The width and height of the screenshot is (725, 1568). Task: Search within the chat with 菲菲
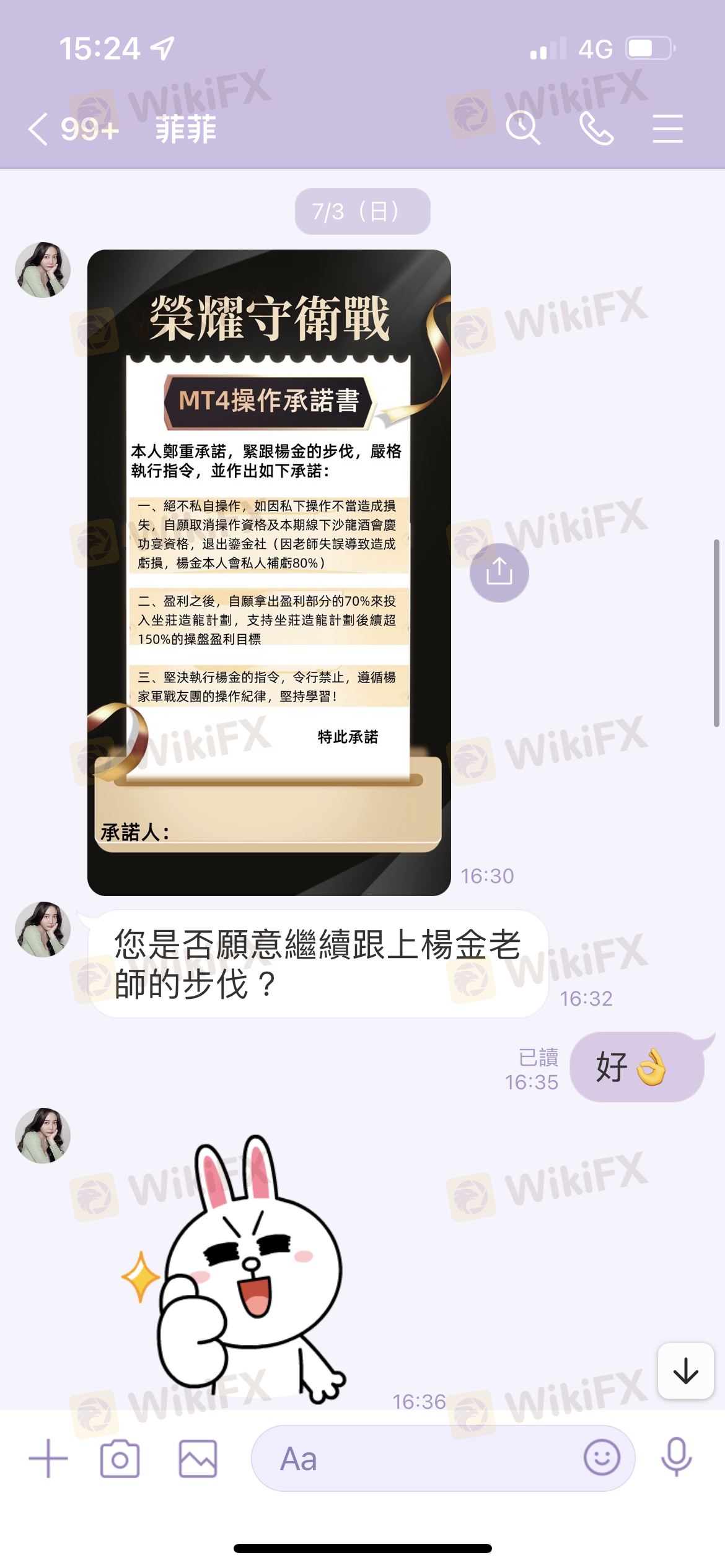tap(523, 129)
